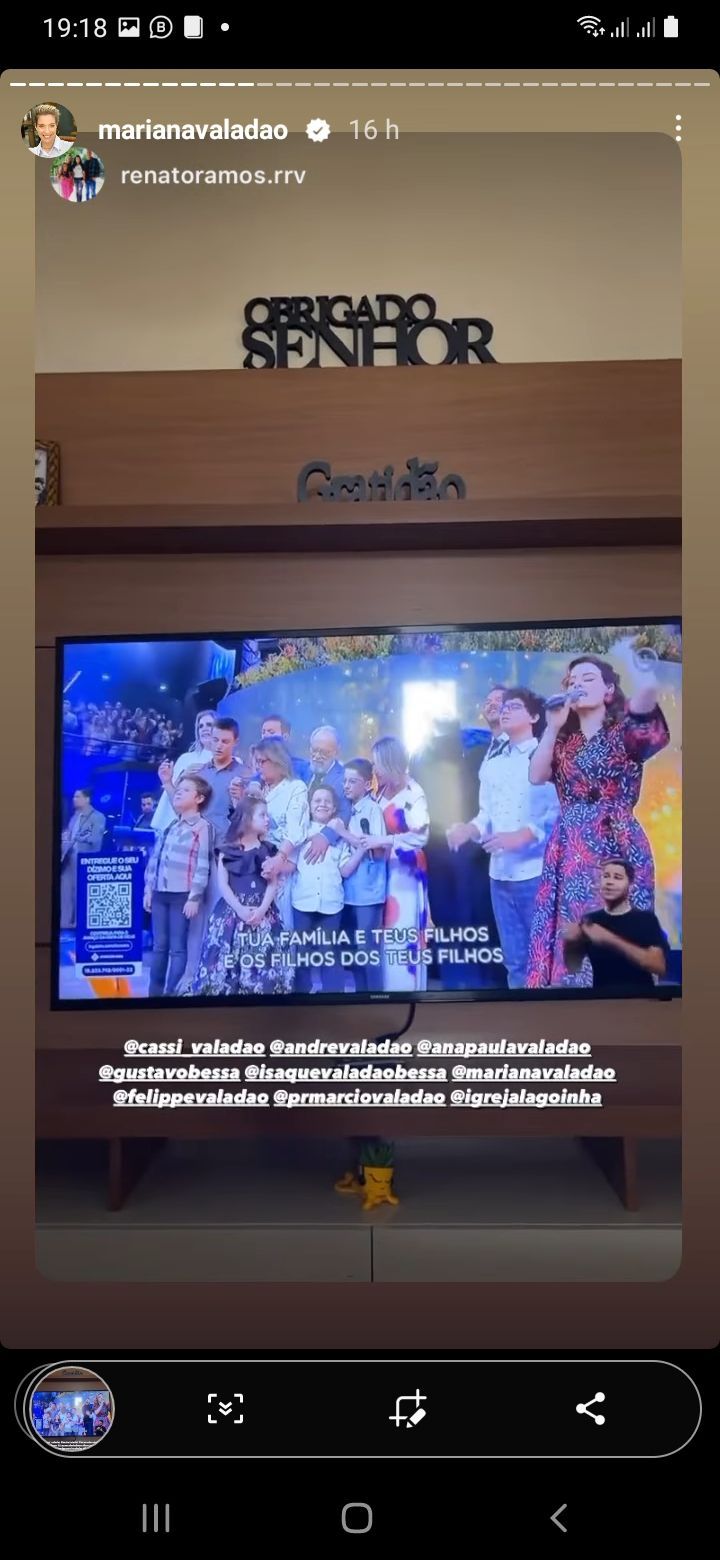
Task: Go back using the navigation bar
Action: coord(559,1517)
